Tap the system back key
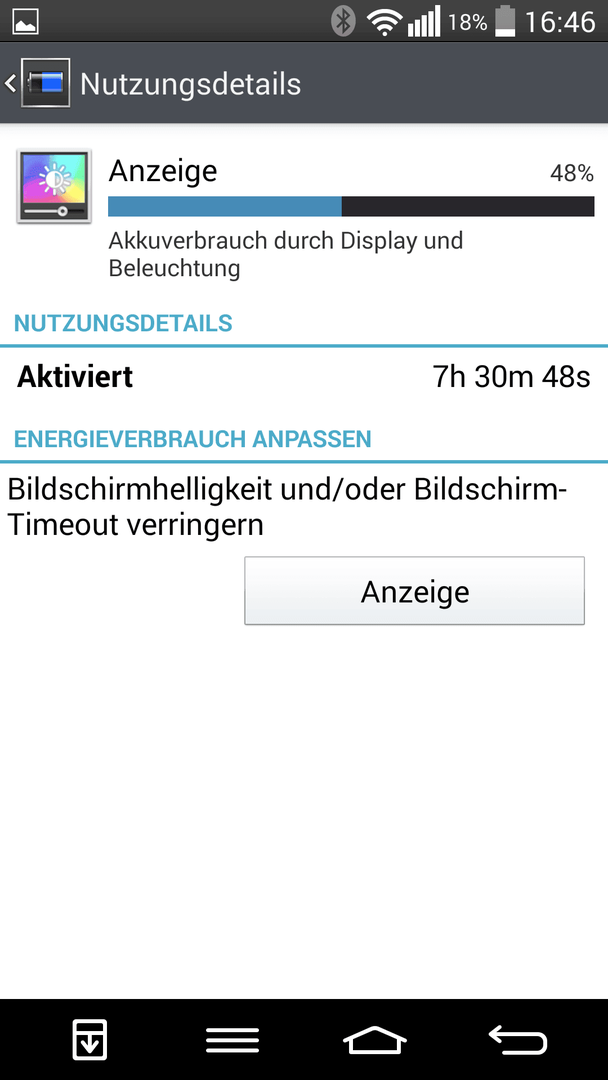This screenshot has width=608, height=1080. 518,1039
